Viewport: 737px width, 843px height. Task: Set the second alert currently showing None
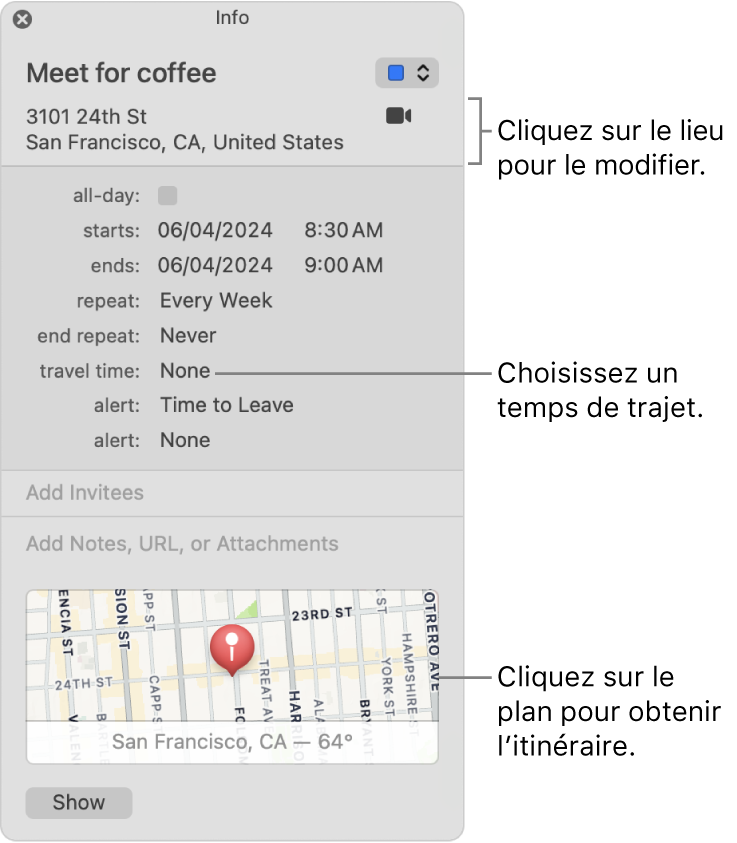tap(184, 440)
